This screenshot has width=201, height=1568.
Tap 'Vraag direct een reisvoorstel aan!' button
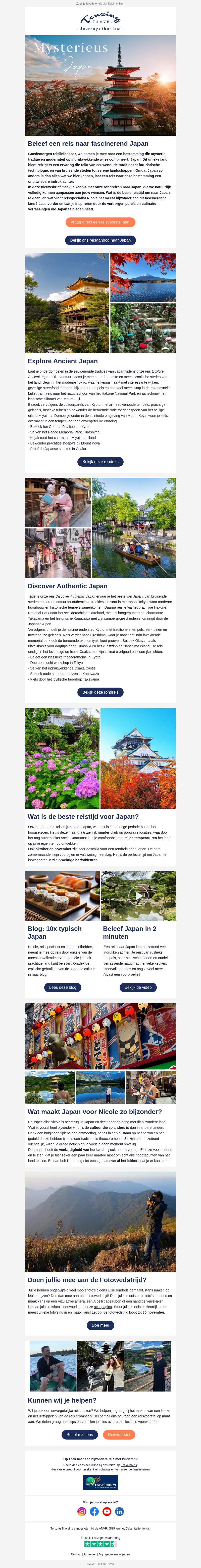tap(100, 222)
